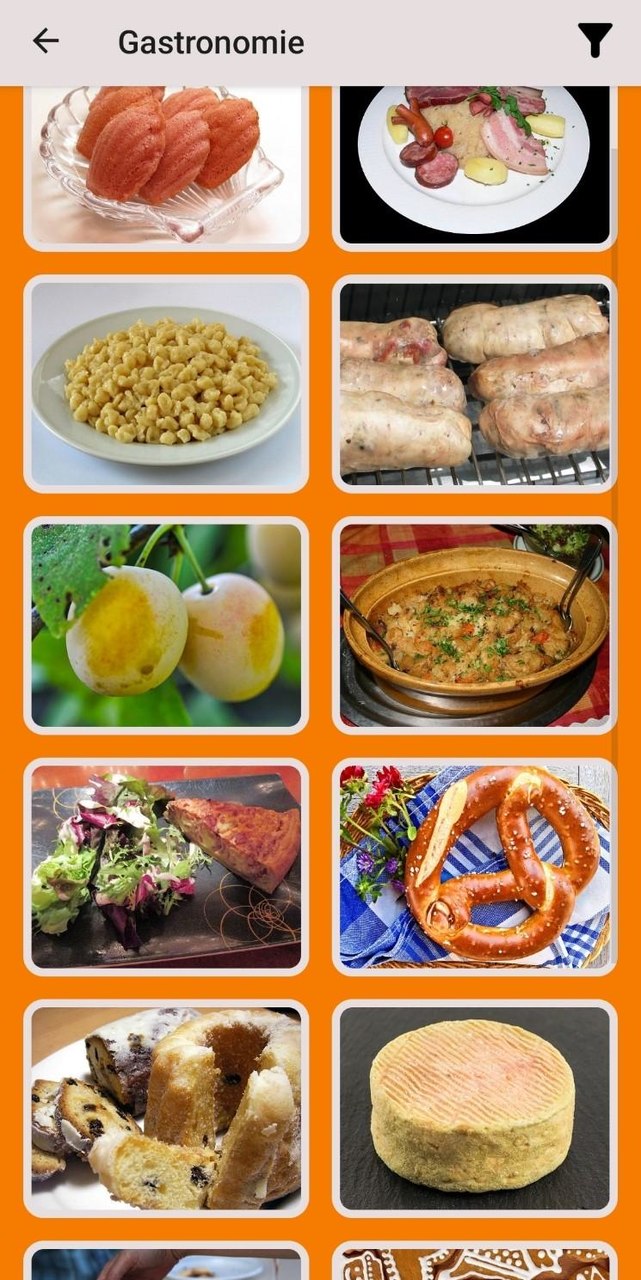The height and width of the screenshot is (1280, 641).
Task: Select the pretzel on blue cloth tile
Action: (x=474, y=866)
